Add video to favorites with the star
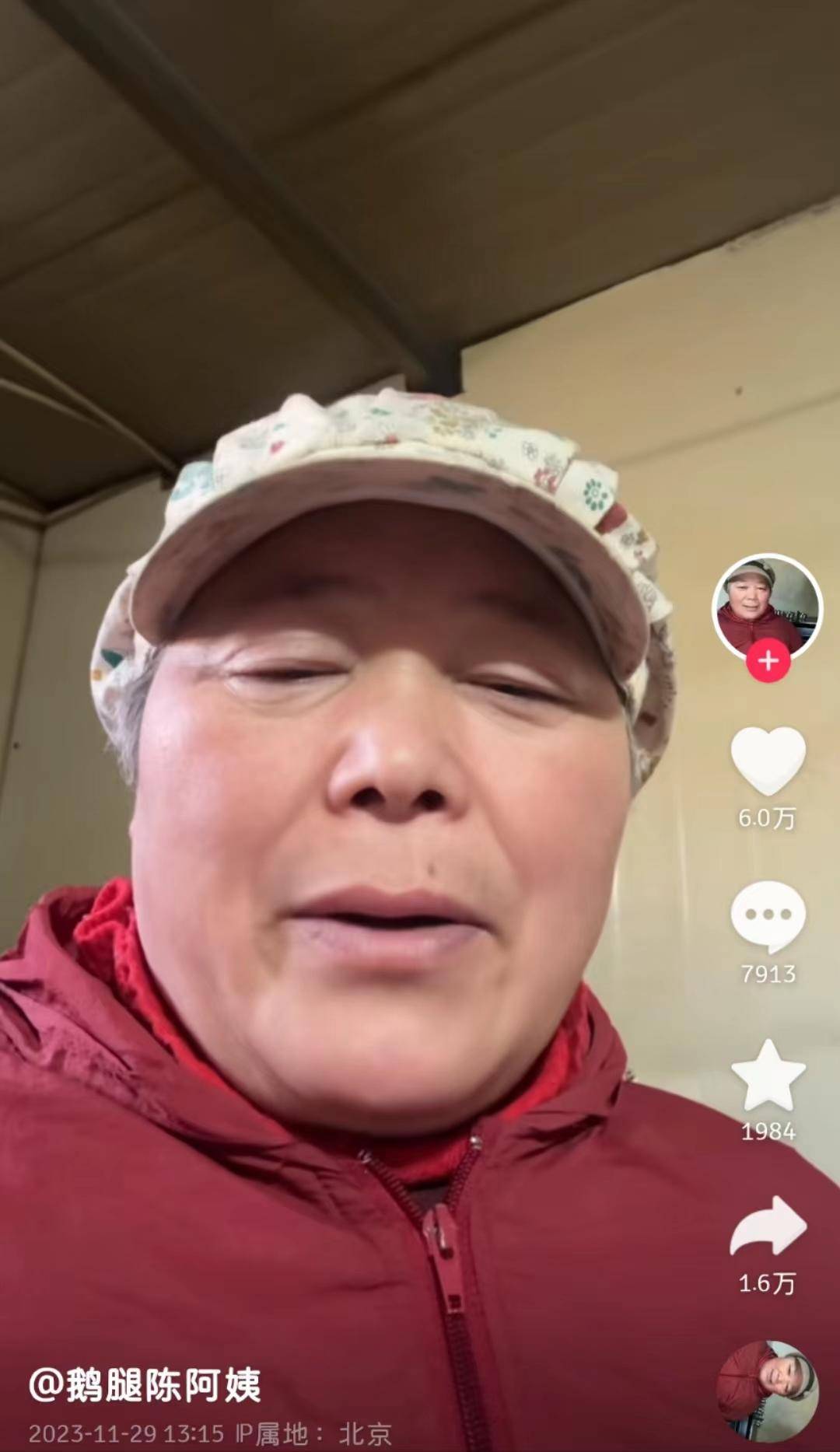 point(768,1076)
